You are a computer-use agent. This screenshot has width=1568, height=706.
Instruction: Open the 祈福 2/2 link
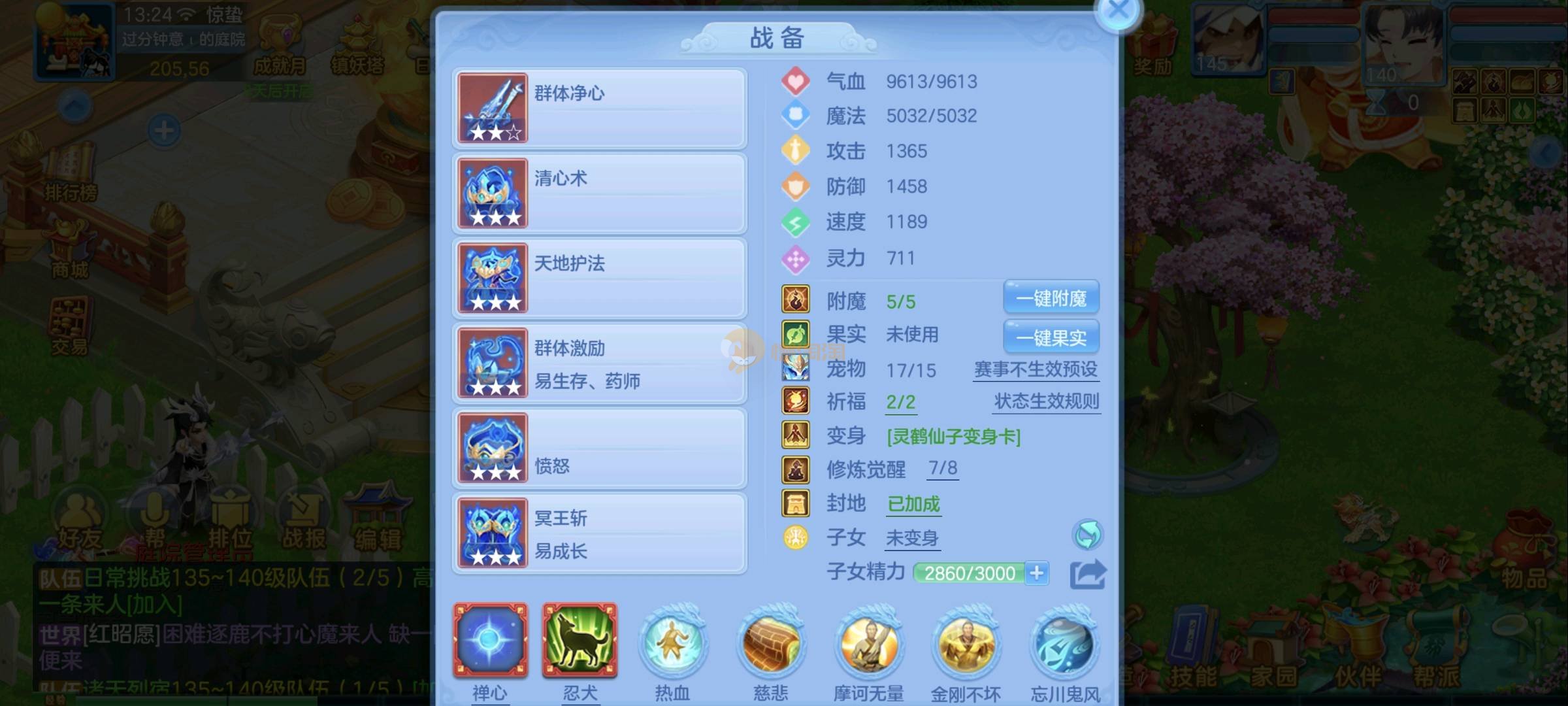click(x=900, y=402)
